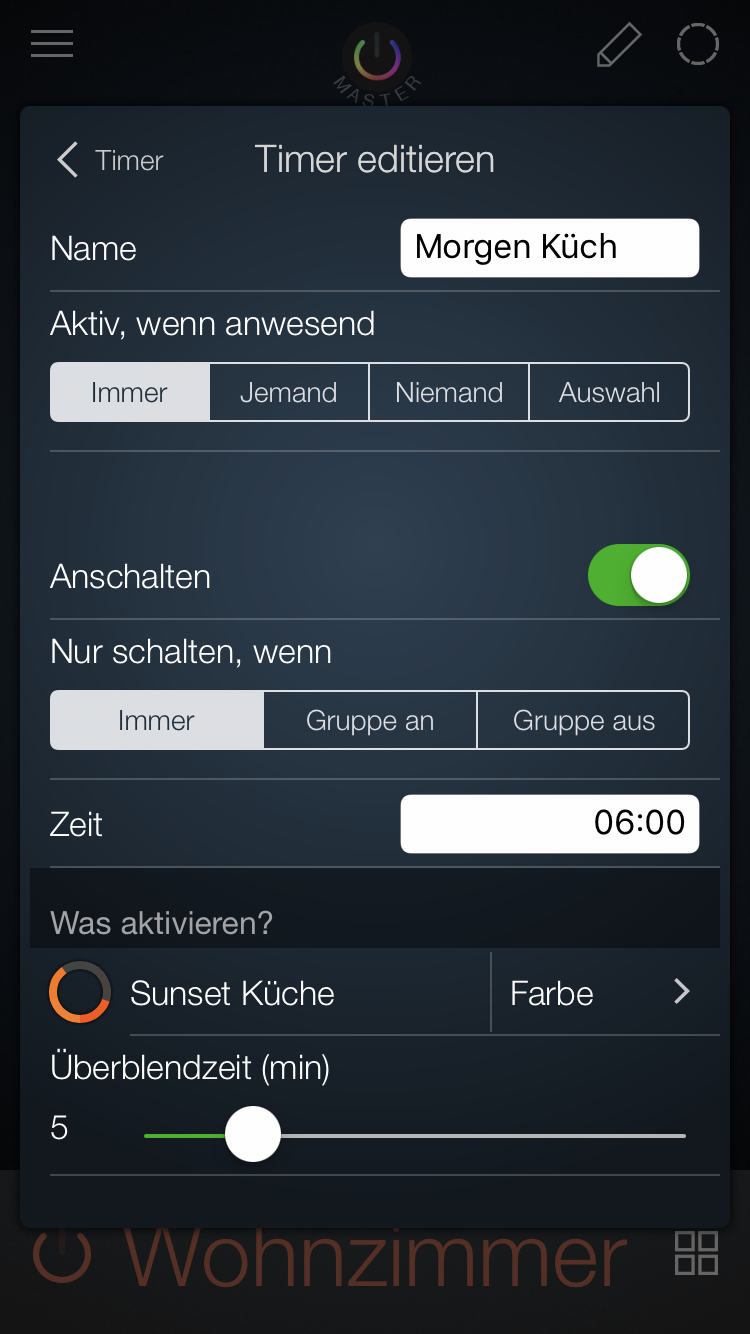
Task: Select Immer under Nur schalten, wenn
Action: click(x=157, y=720)
